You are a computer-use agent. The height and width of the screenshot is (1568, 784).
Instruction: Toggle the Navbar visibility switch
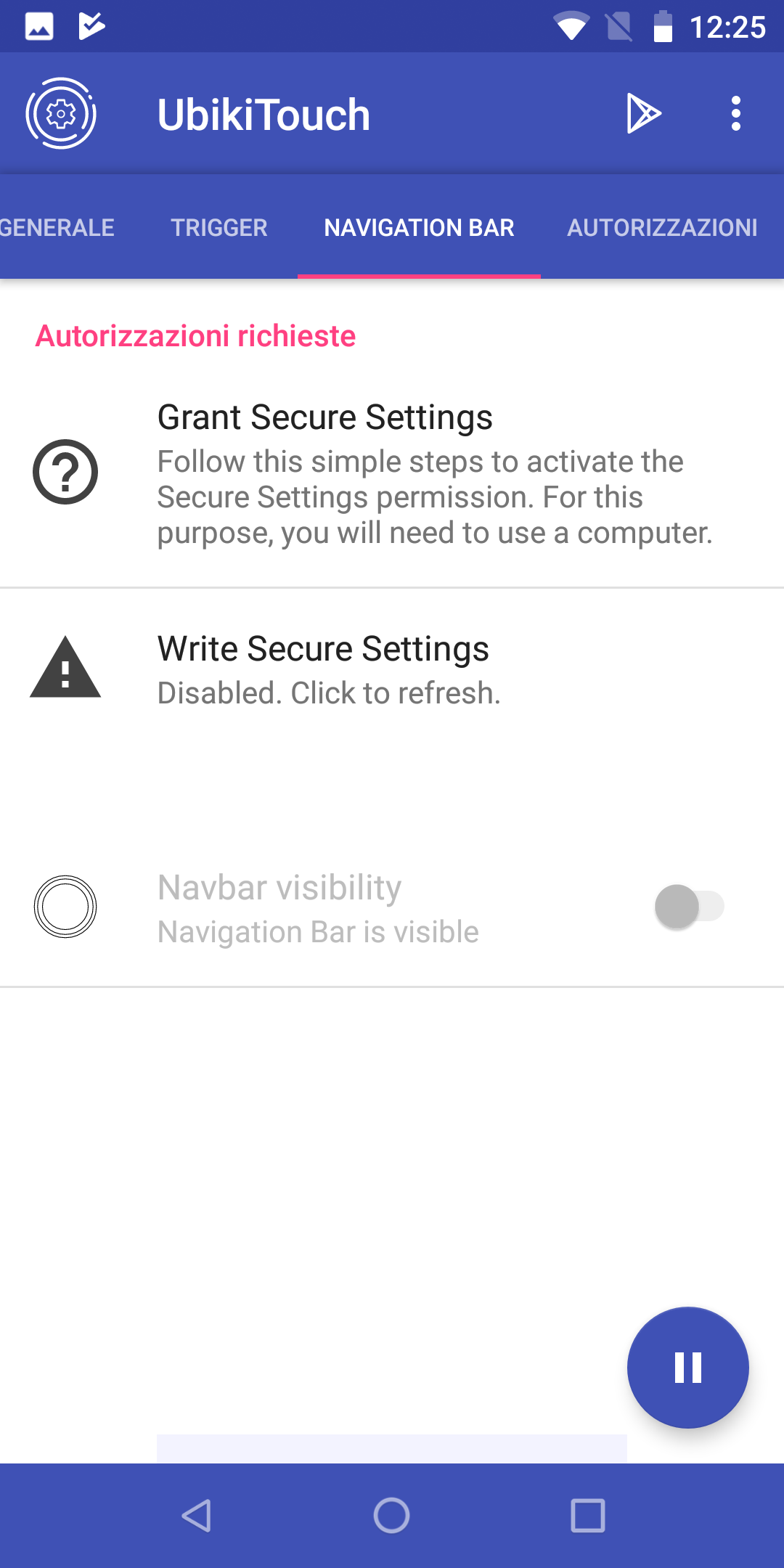tap(690, 907)
